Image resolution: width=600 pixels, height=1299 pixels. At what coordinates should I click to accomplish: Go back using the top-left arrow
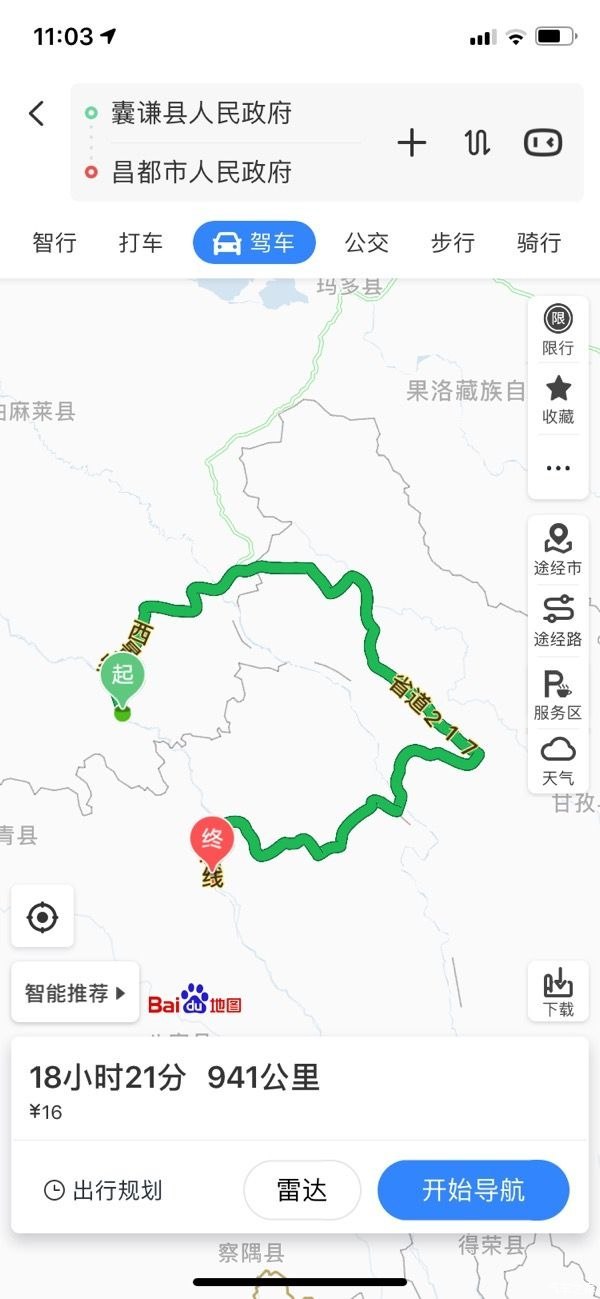click(36, 114)
